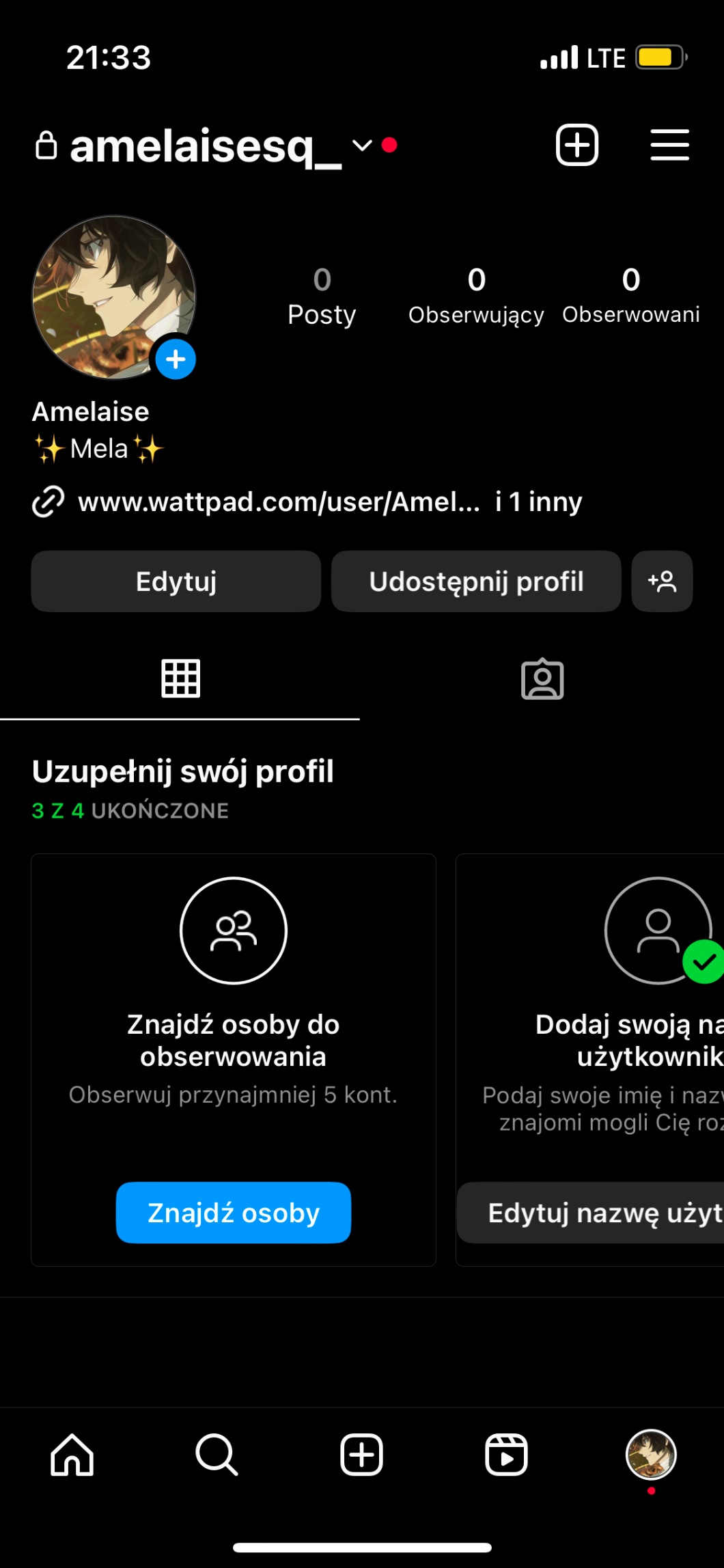Select Udostępnij profil button
Image resolution: width=724 pixels, height=1568 pixels.
point(476,581)
